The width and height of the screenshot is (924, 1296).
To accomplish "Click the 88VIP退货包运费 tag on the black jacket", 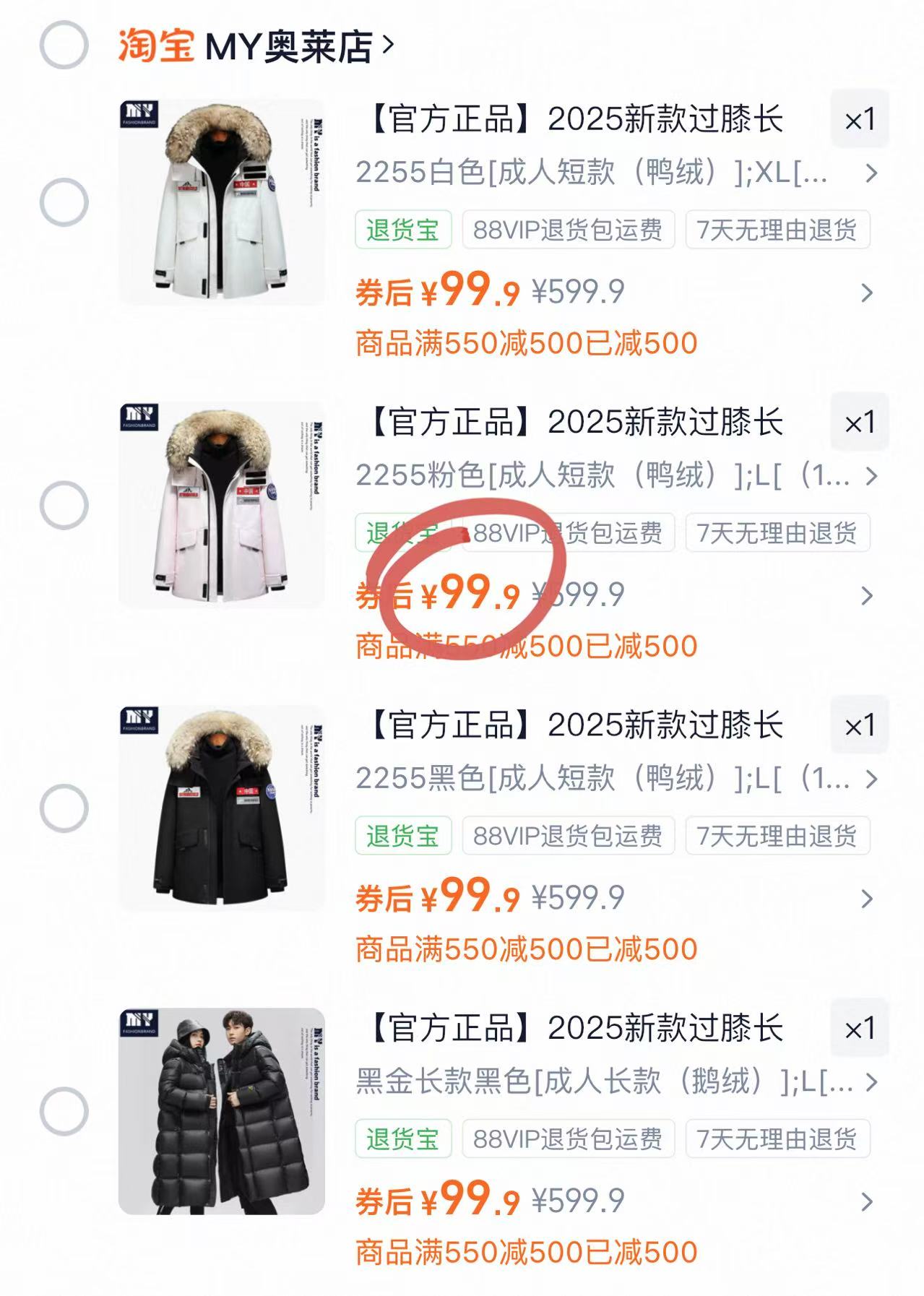I will (570, 837).
